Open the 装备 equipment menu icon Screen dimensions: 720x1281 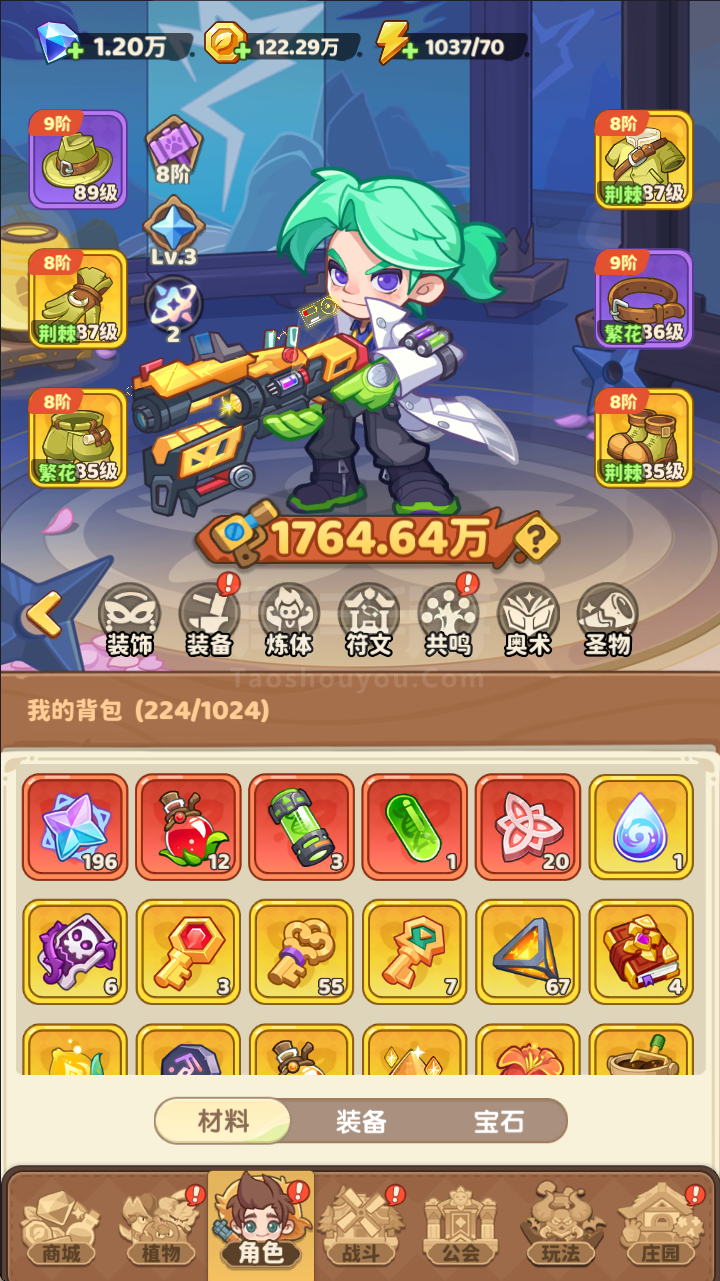(x=209, y=620)
